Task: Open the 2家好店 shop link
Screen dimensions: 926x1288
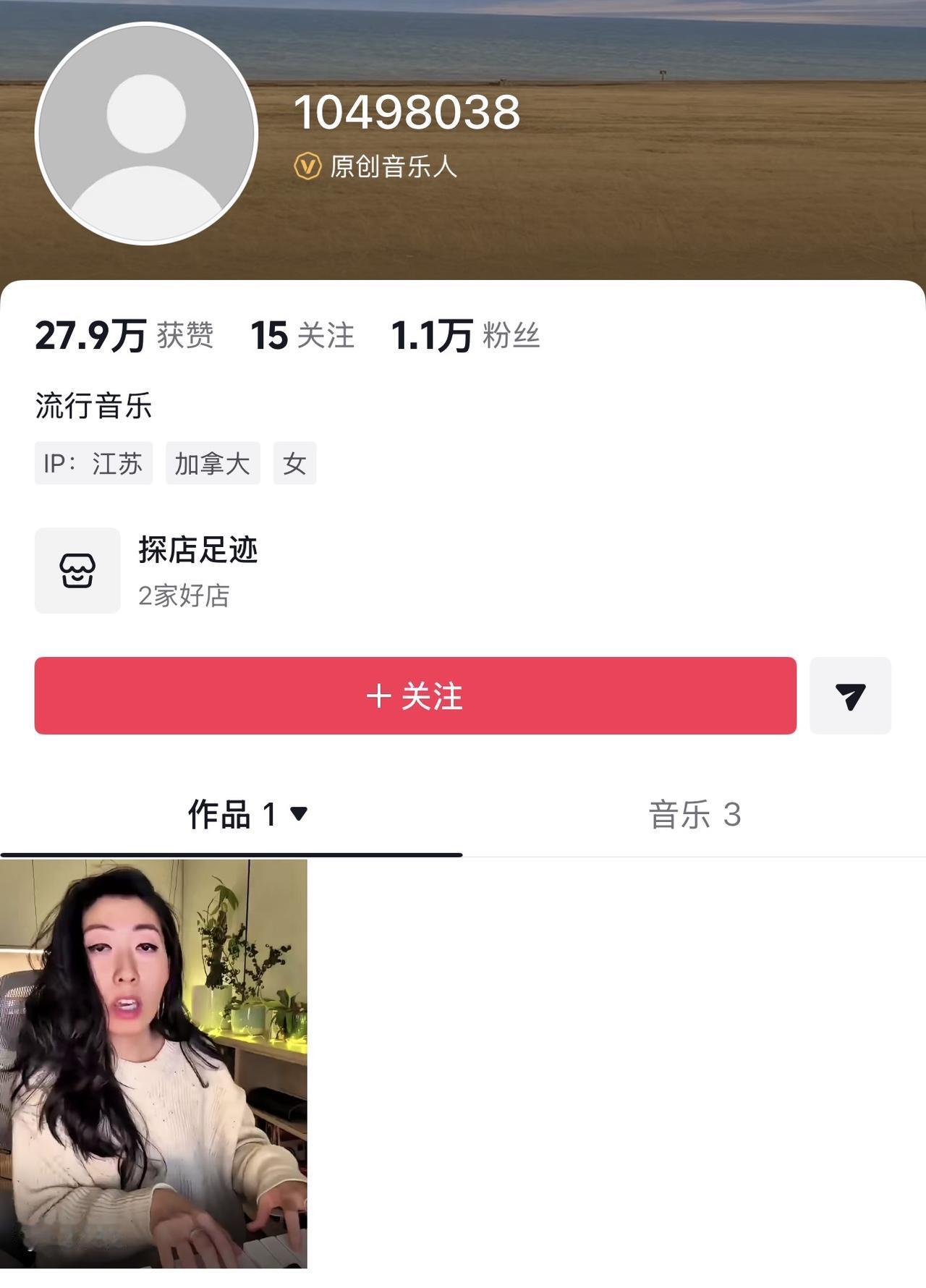Action: click(x=181, y=596)
